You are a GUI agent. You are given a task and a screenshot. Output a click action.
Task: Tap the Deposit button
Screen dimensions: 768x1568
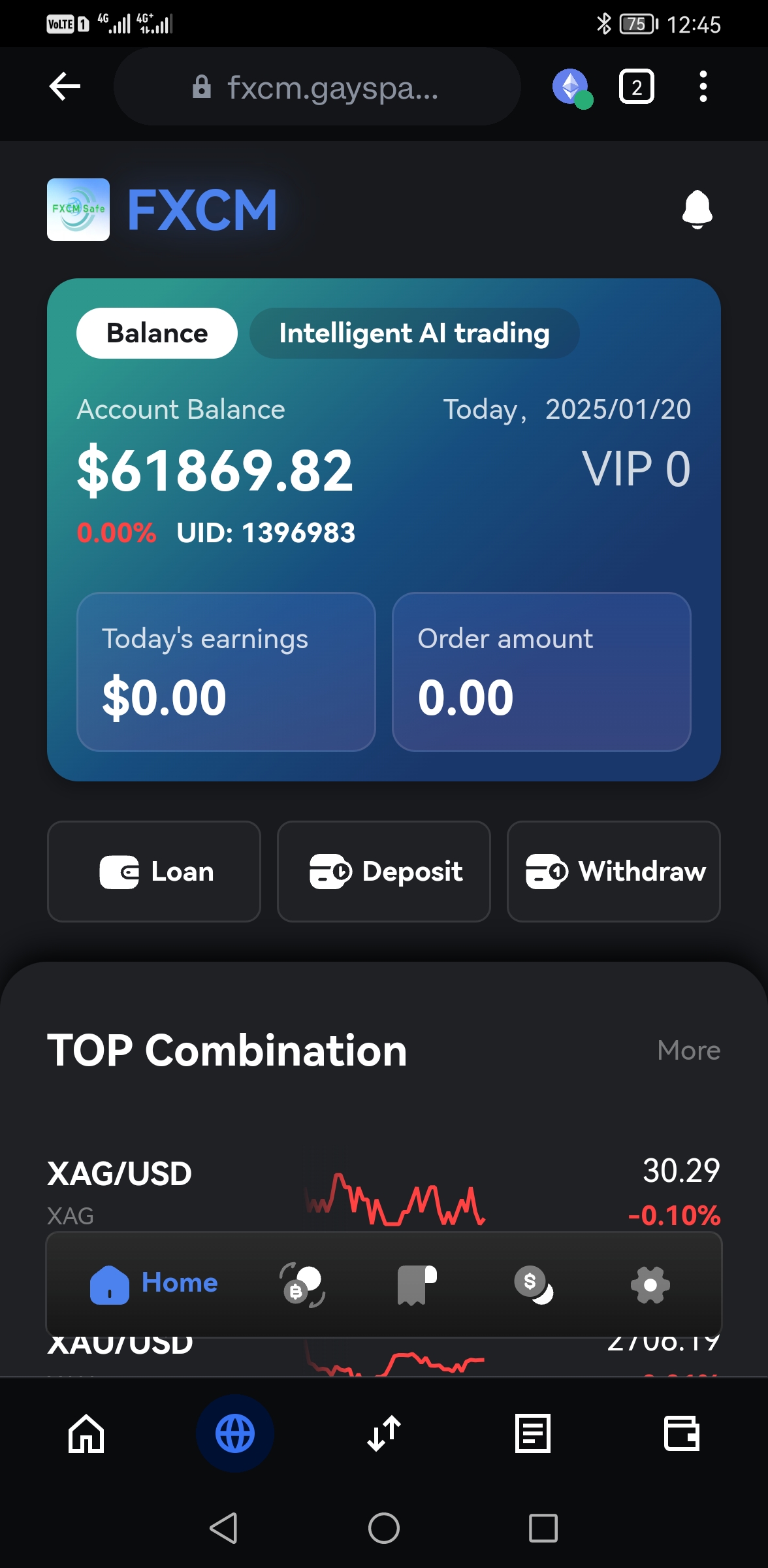(x=384, y=872)
